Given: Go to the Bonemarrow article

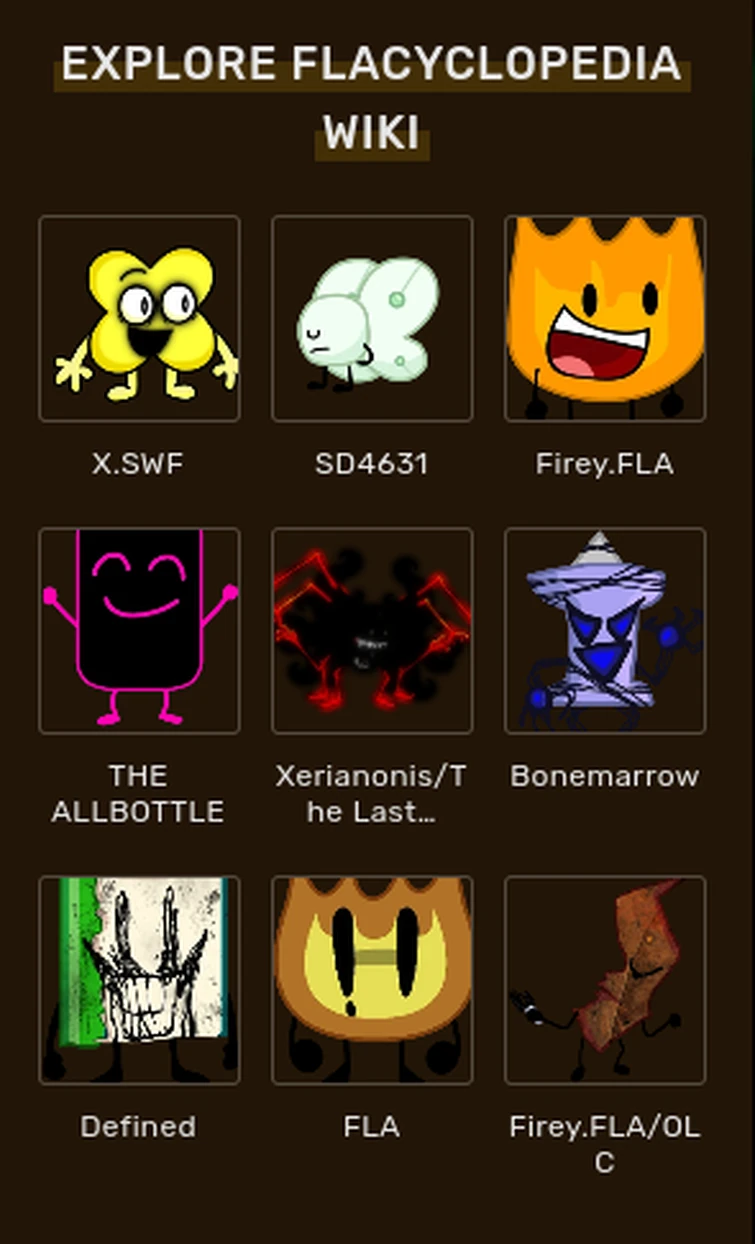Looking at the screenshot, I should pos(605,630).
